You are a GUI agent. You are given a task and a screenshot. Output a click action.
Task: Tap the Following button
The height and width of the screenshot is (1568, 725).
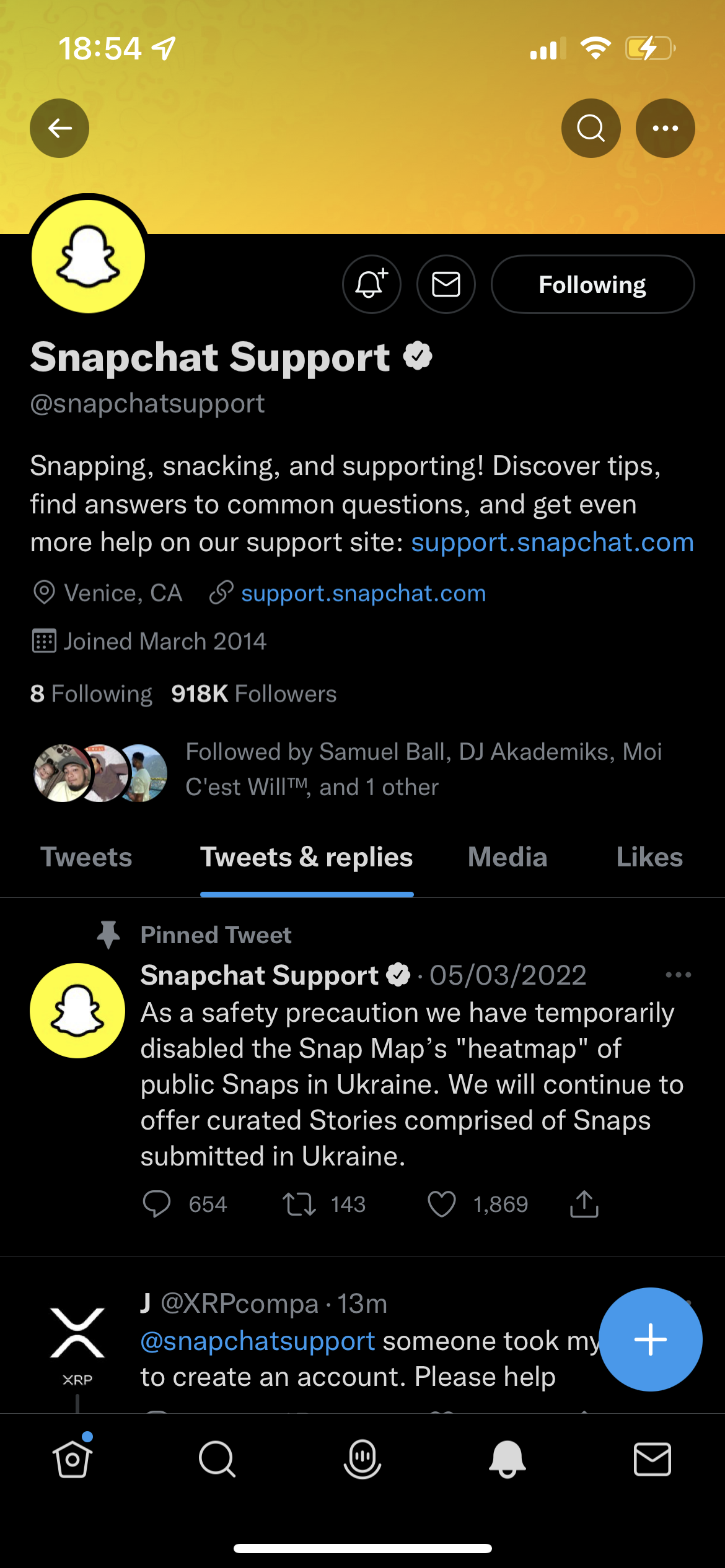592,284
